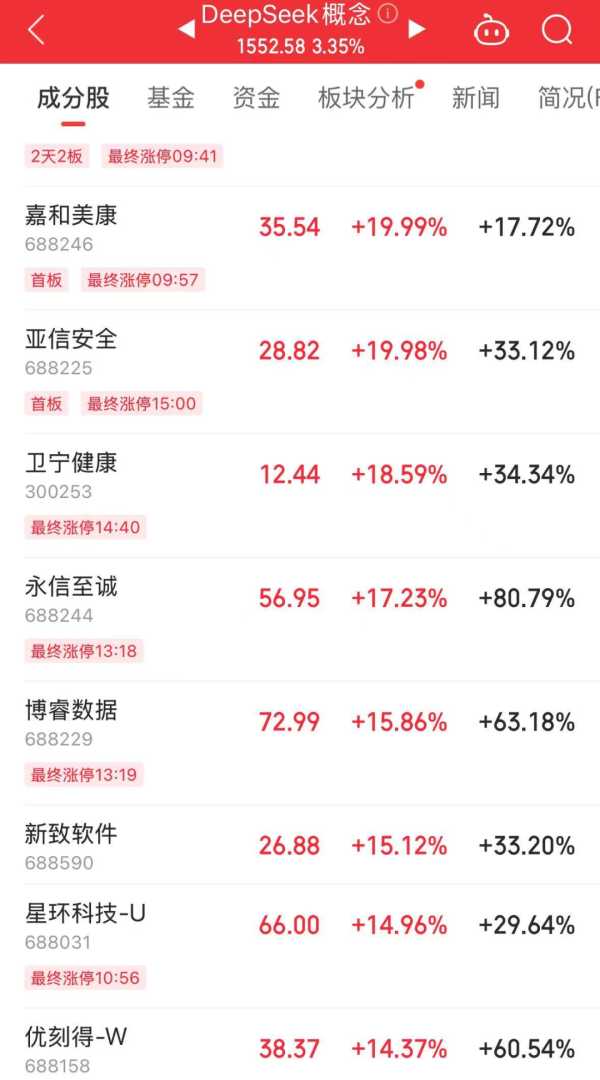600x1080 pixels.
Task: Switch to the 基金 tab
Action: point(171,98)
